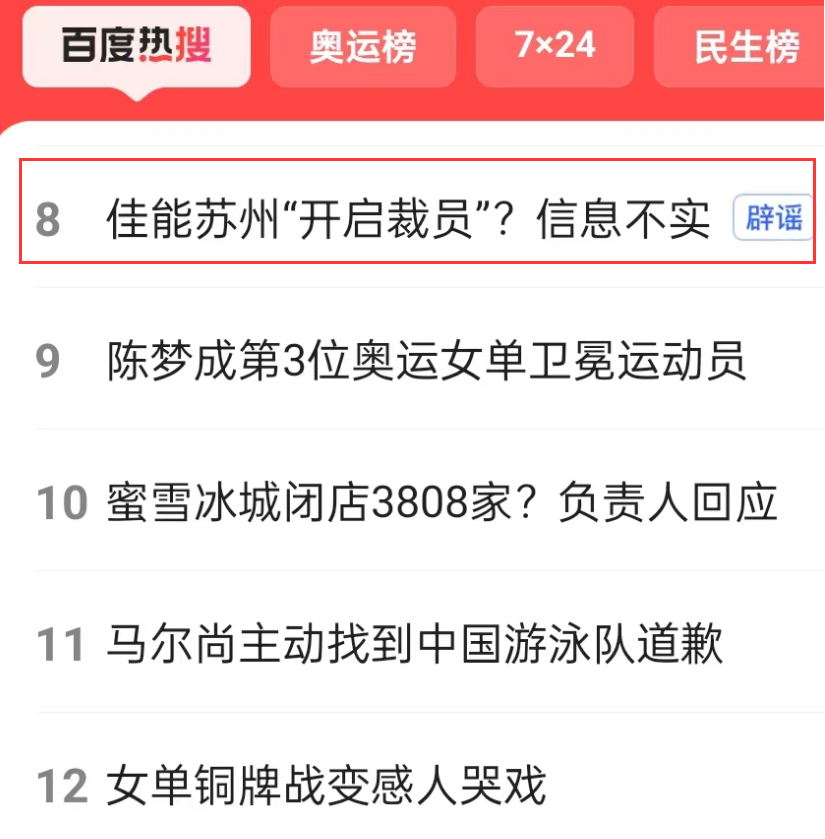This screenshot has height=839, width=825.
Task: Switch to the 奥运榜 tab
Action: 362,47
